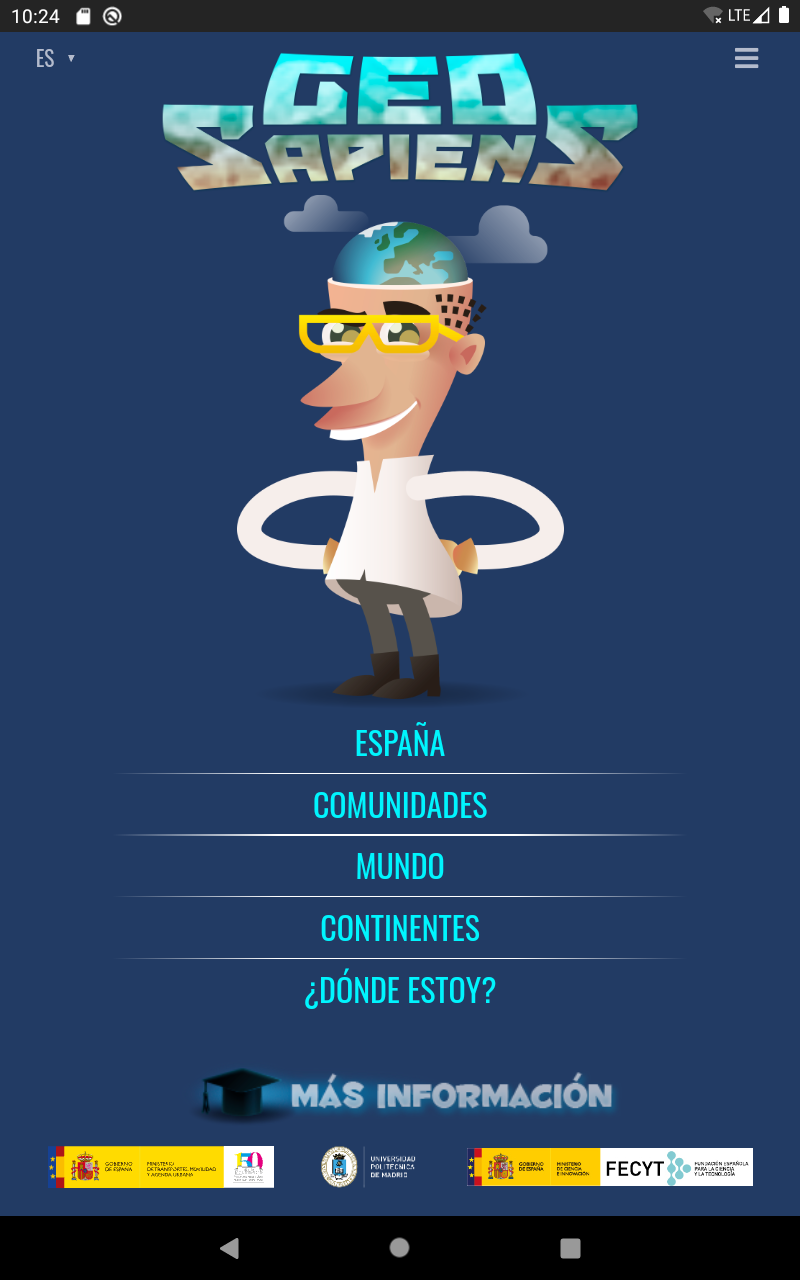This screenshot has height=1280, width=800.
Task: Select the España game mode
Action: 400,743
